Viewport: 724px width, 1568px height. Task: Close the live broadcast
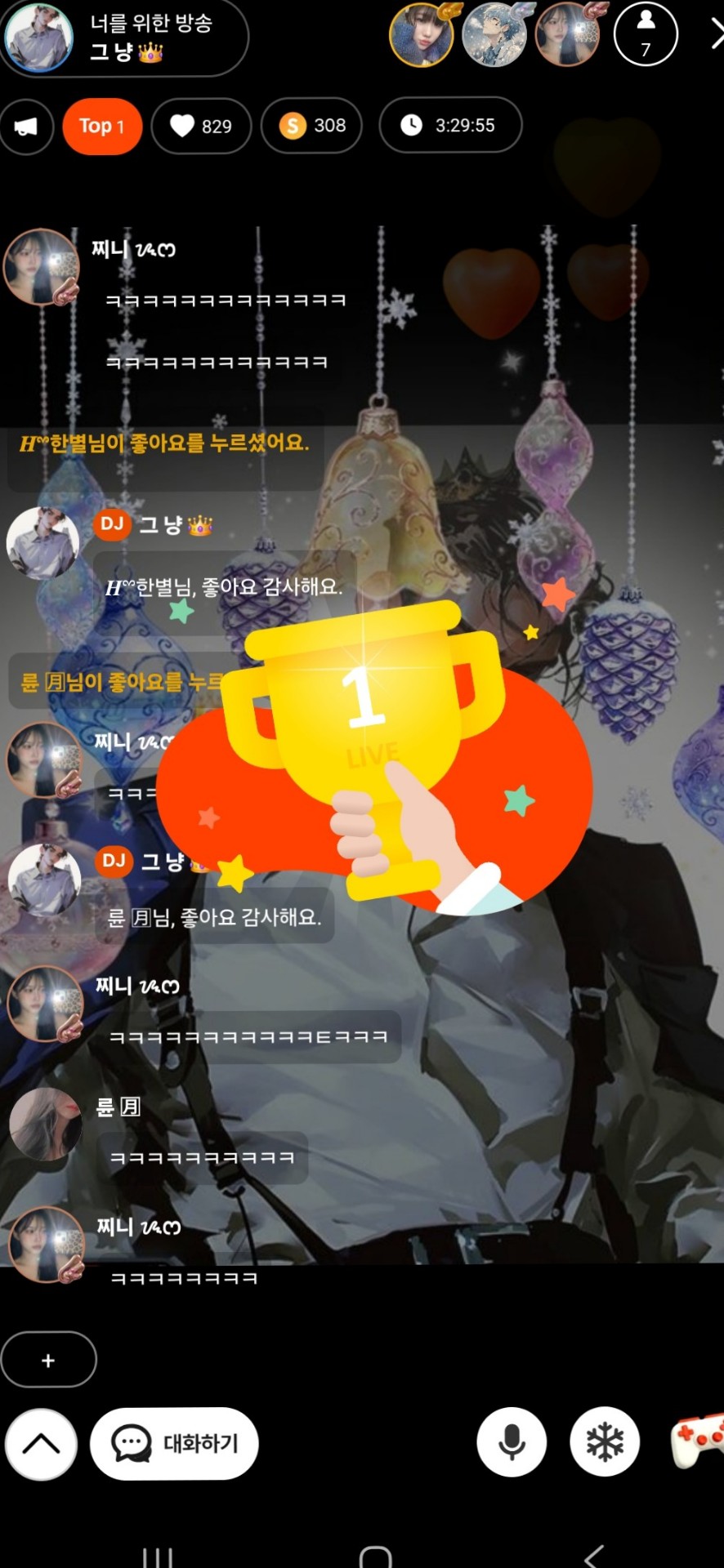[717, 34]
